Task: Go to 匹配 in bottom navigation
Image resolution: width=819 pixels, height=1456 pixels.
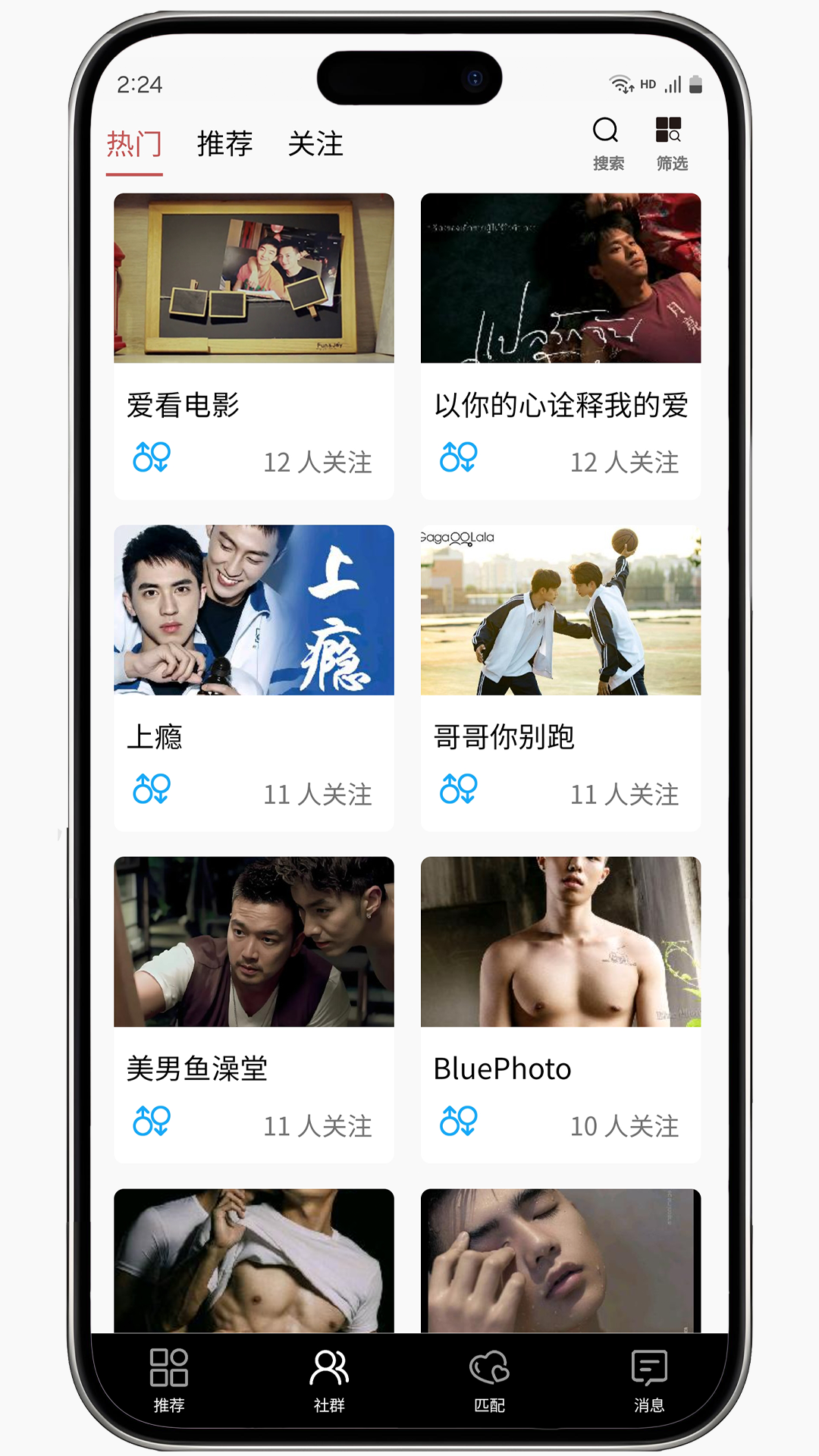Action: click(x=489, y=1380)
